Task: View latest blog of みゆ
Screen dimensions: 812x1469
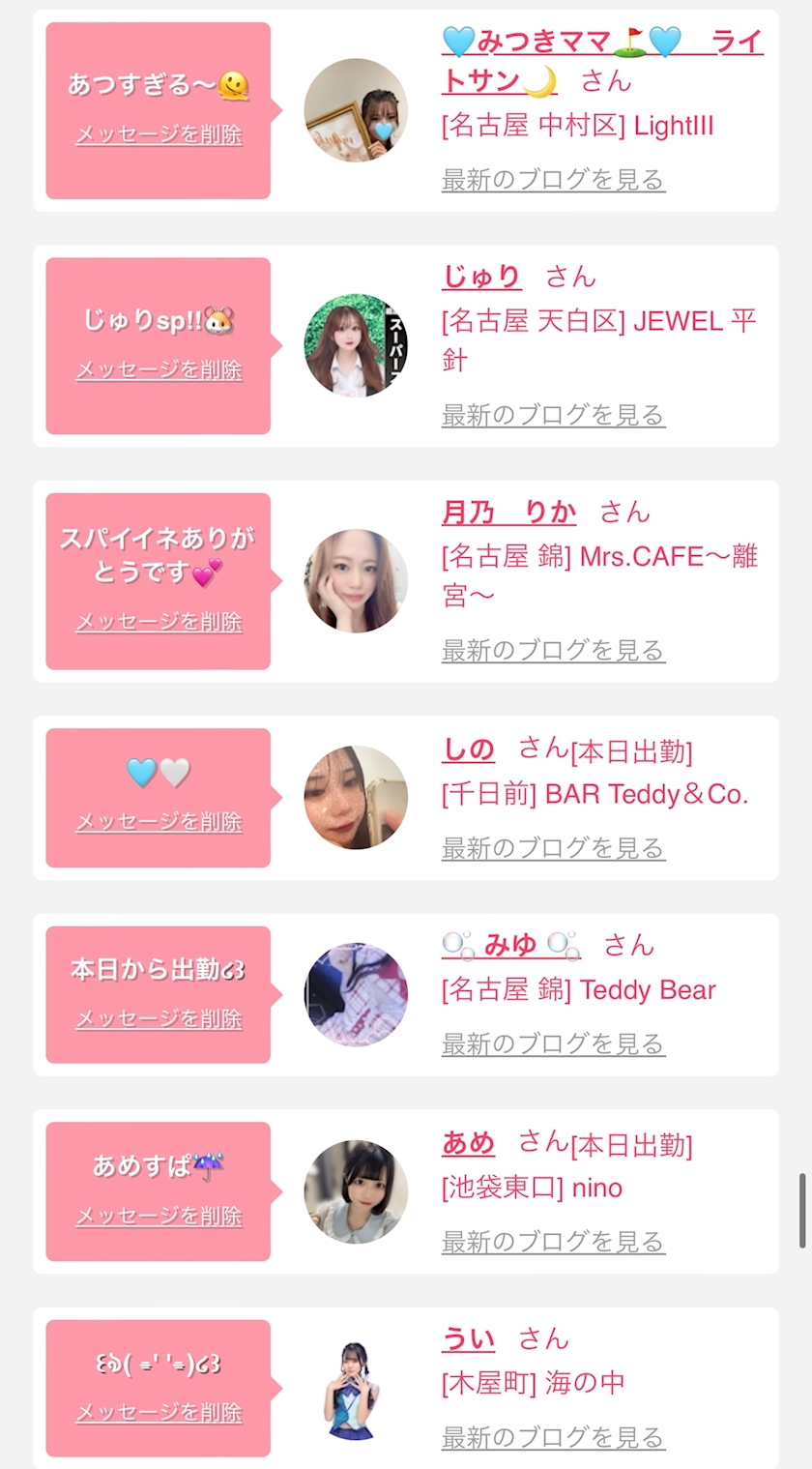Action: pyautogui.click(x=553, y=1044)
